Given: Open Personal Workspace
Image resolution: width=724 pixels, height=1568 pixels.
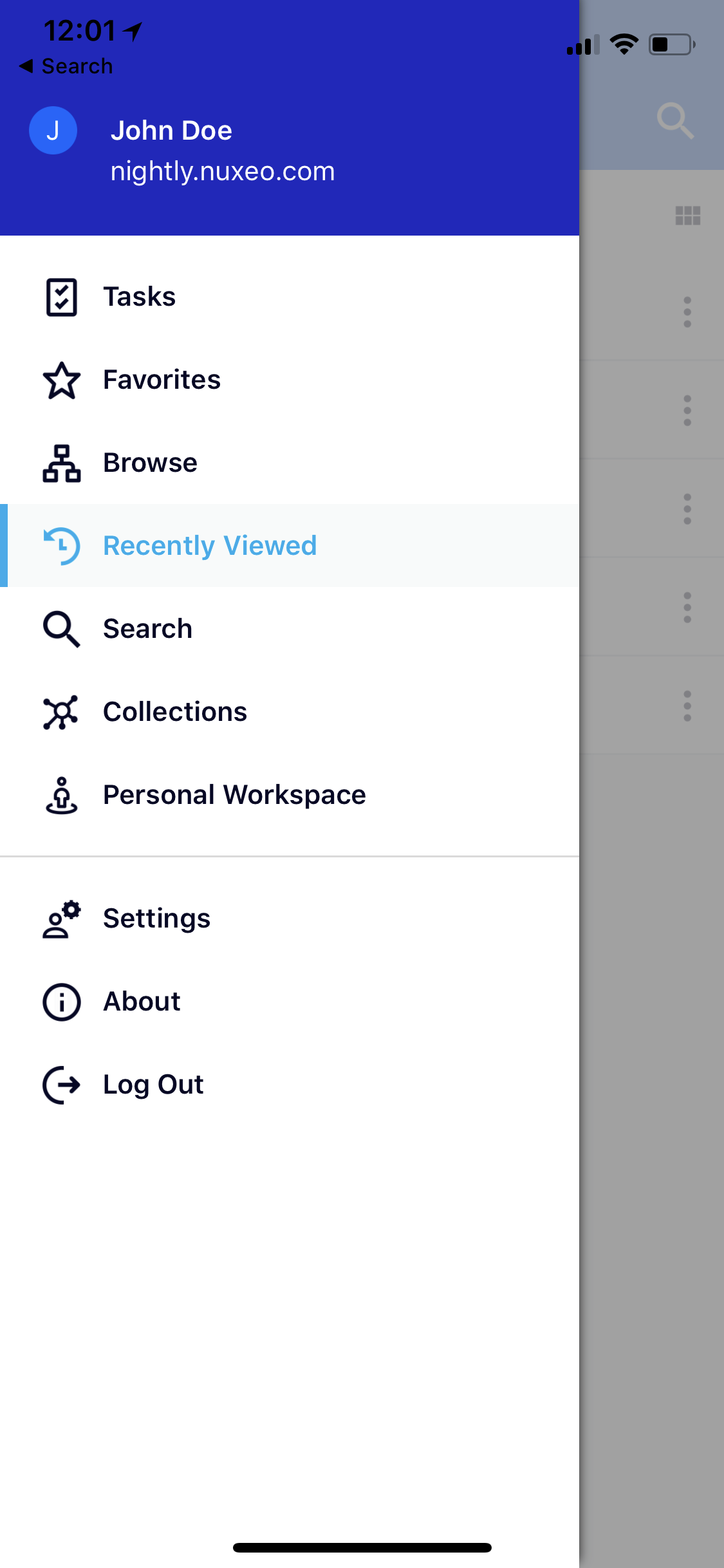Looking at the screenshot, I should point(290,795).
